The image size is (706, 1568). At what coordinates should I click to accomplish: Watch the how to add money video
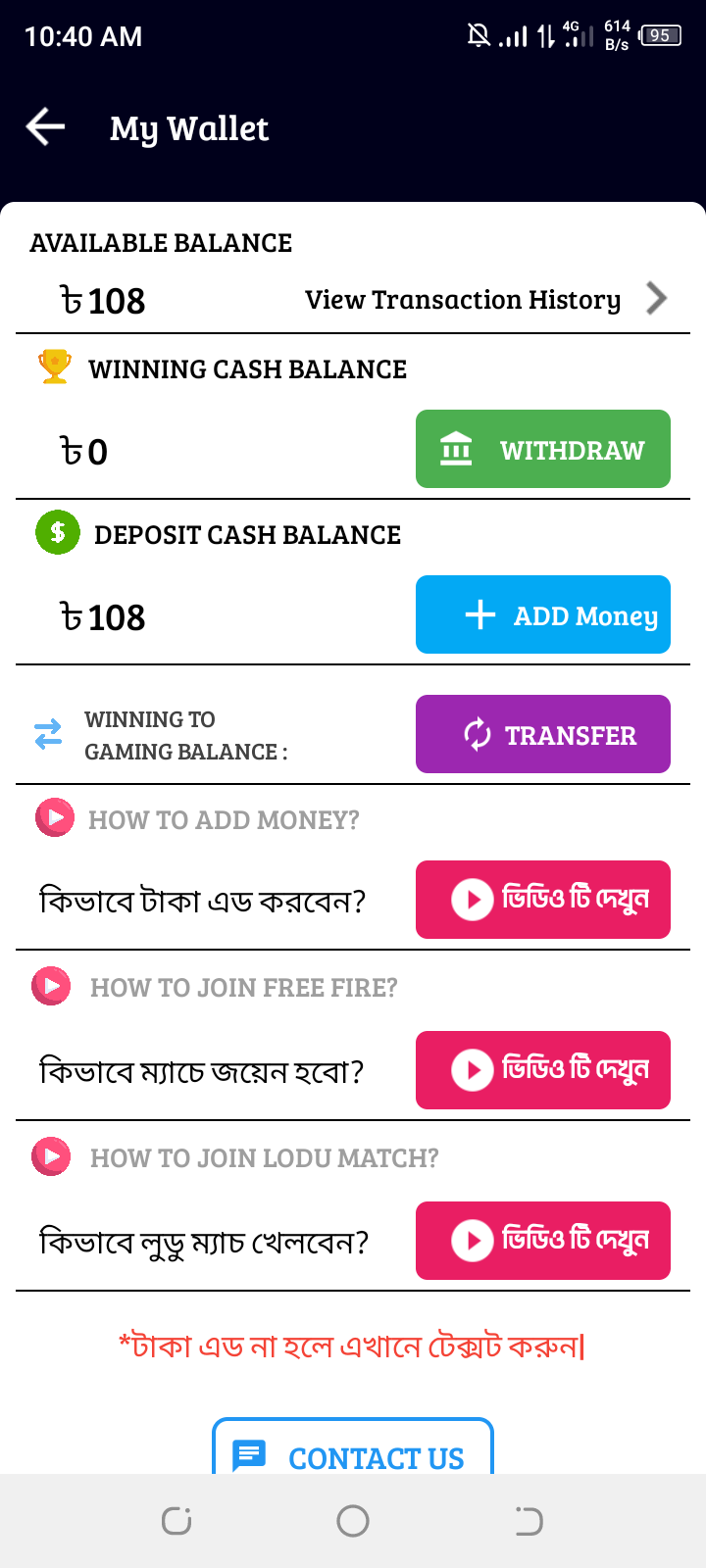[x=543, y=900]
